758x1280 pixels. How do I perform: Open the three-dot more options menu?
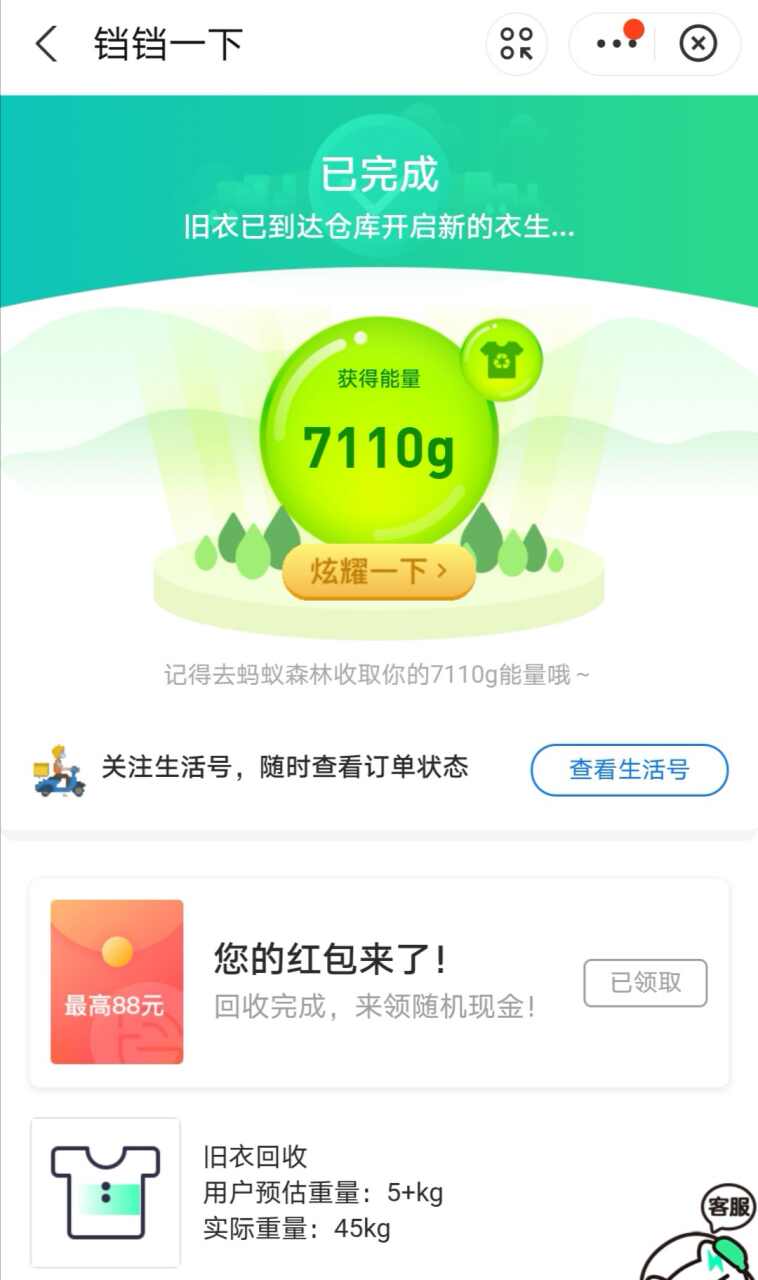tap(611, 44)
